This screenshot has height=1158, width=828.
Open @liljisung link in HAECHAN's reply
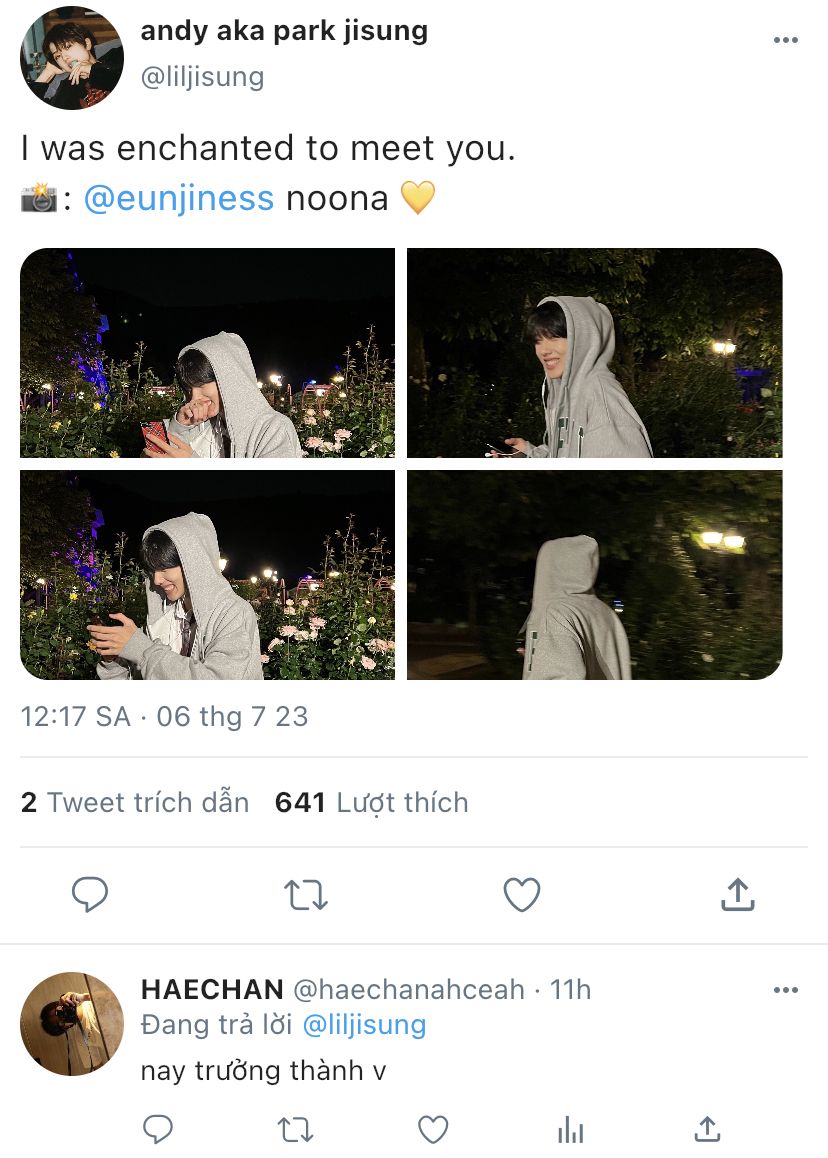coord(364,1025)
